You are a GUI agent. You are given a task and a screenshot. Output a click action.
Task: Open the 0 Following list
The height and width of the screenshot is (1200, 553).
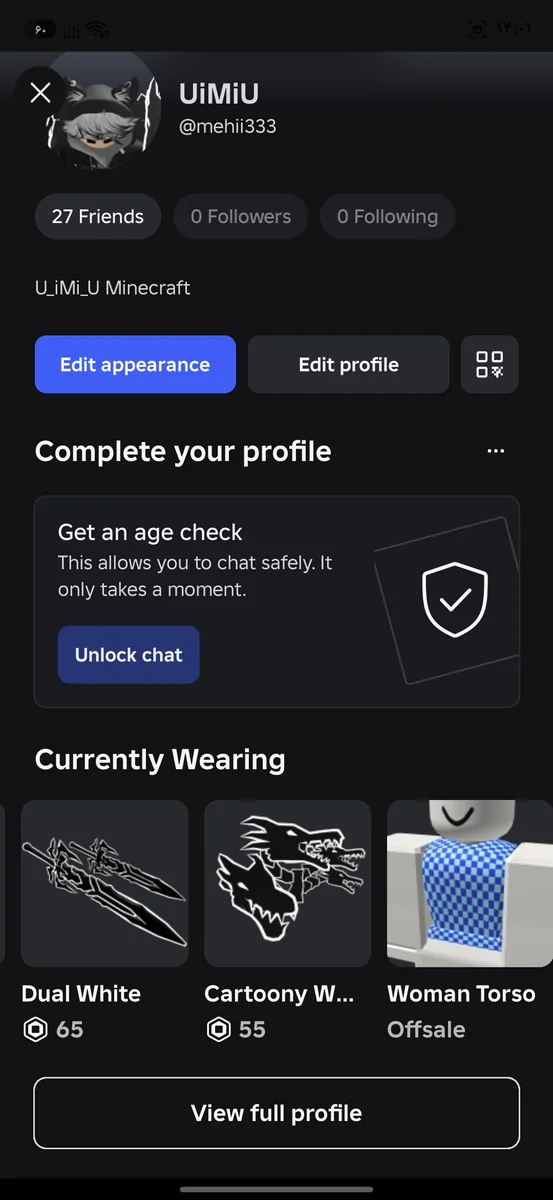coord(387,216)
